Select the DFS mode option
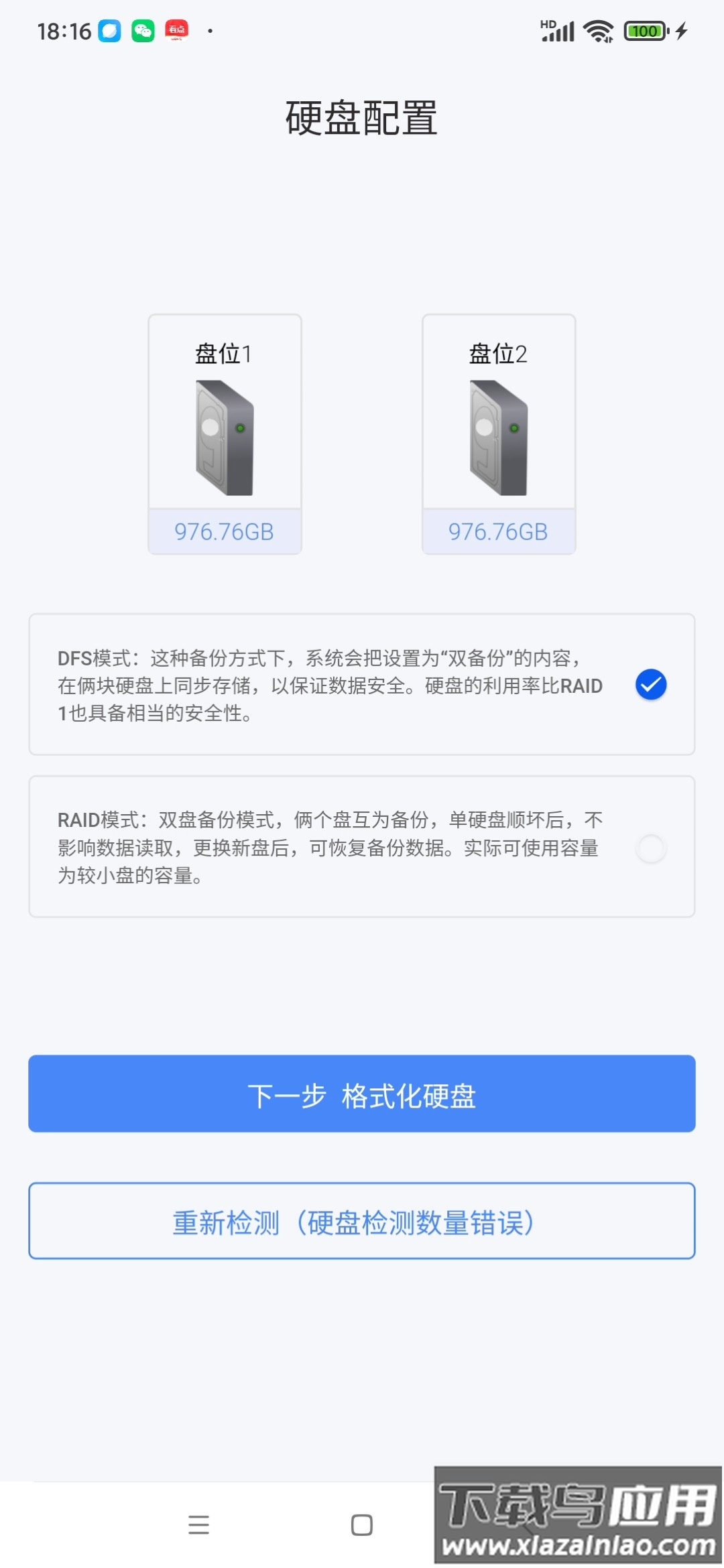Screen dimensions: 724x1568 (x=650, y=685)
